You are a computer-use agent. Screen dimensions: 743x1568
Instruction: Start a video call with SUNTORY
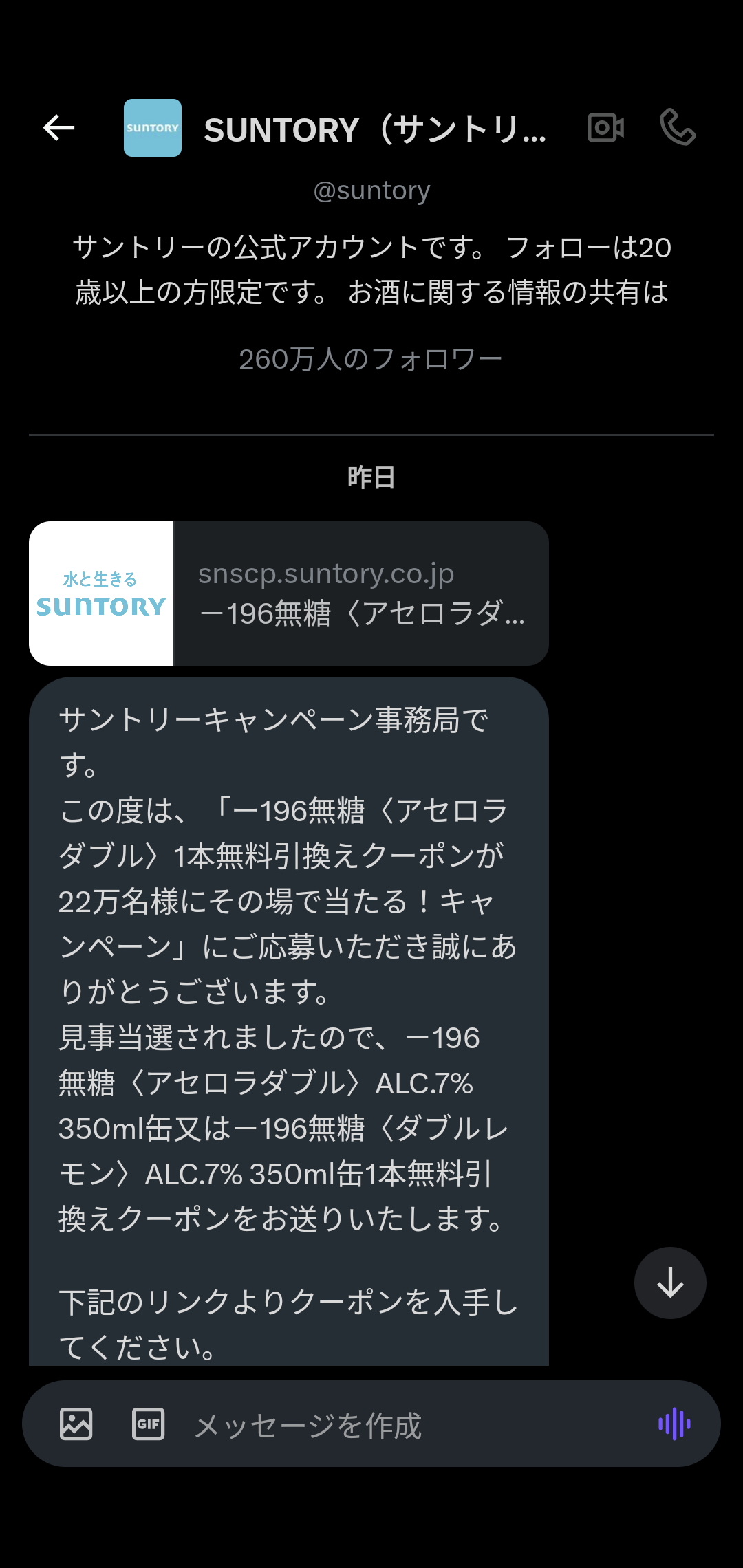click(x=605, y=128)
